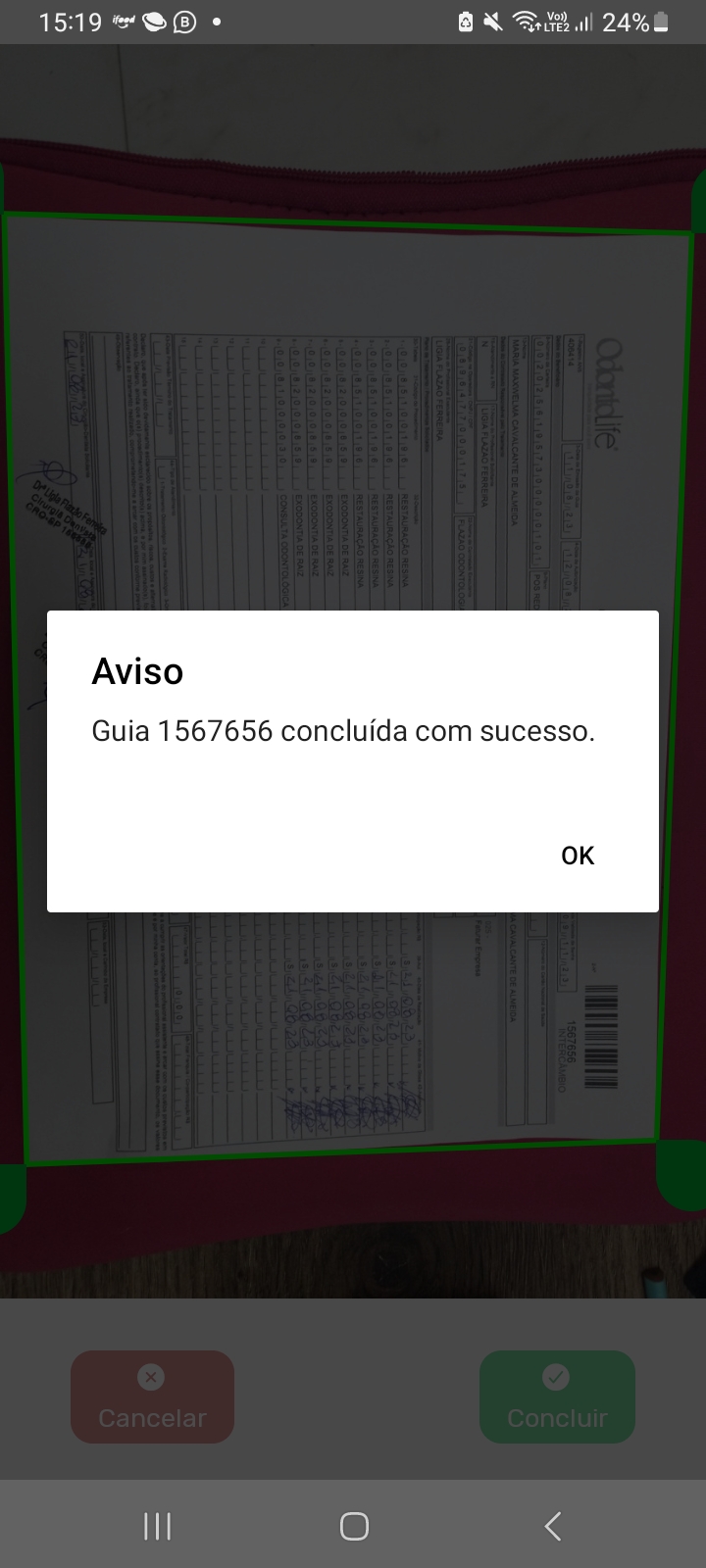Go to the home screen

click(x=353, y=1526)
